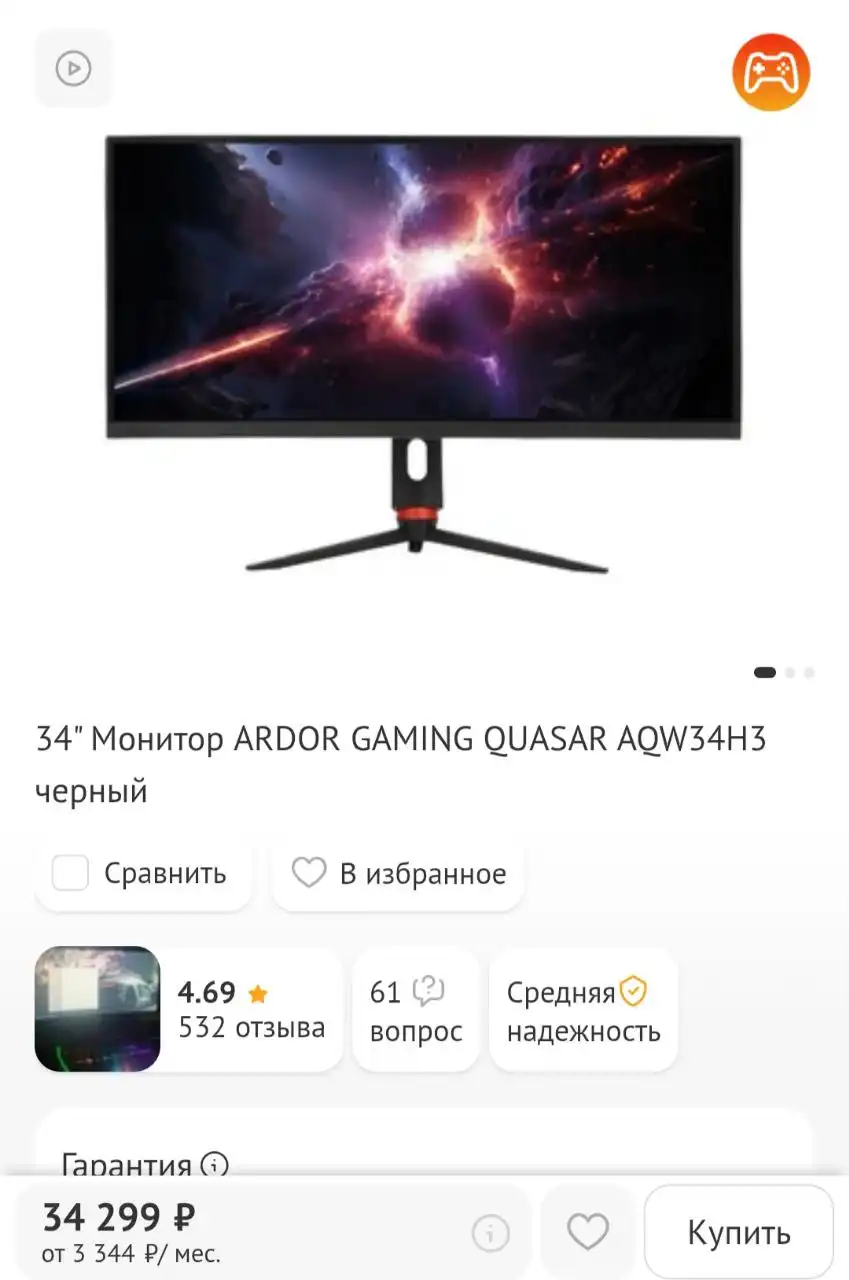Select the Средняя надежность reliability badge
Viewport: 849px width, 1280px height.
(x=583, y=1009)
